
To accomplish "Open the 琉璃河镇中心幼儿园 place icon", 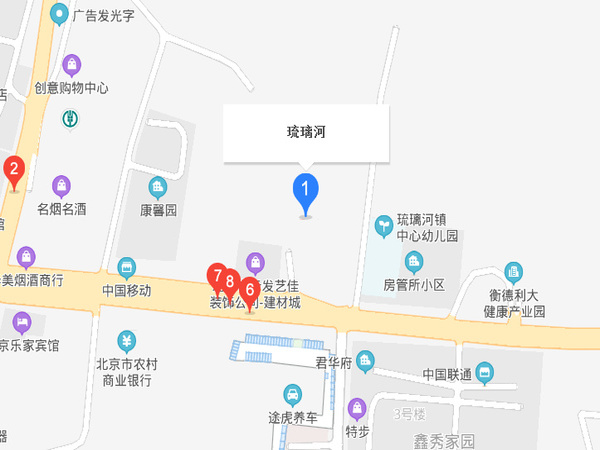I will pos(384,222).
